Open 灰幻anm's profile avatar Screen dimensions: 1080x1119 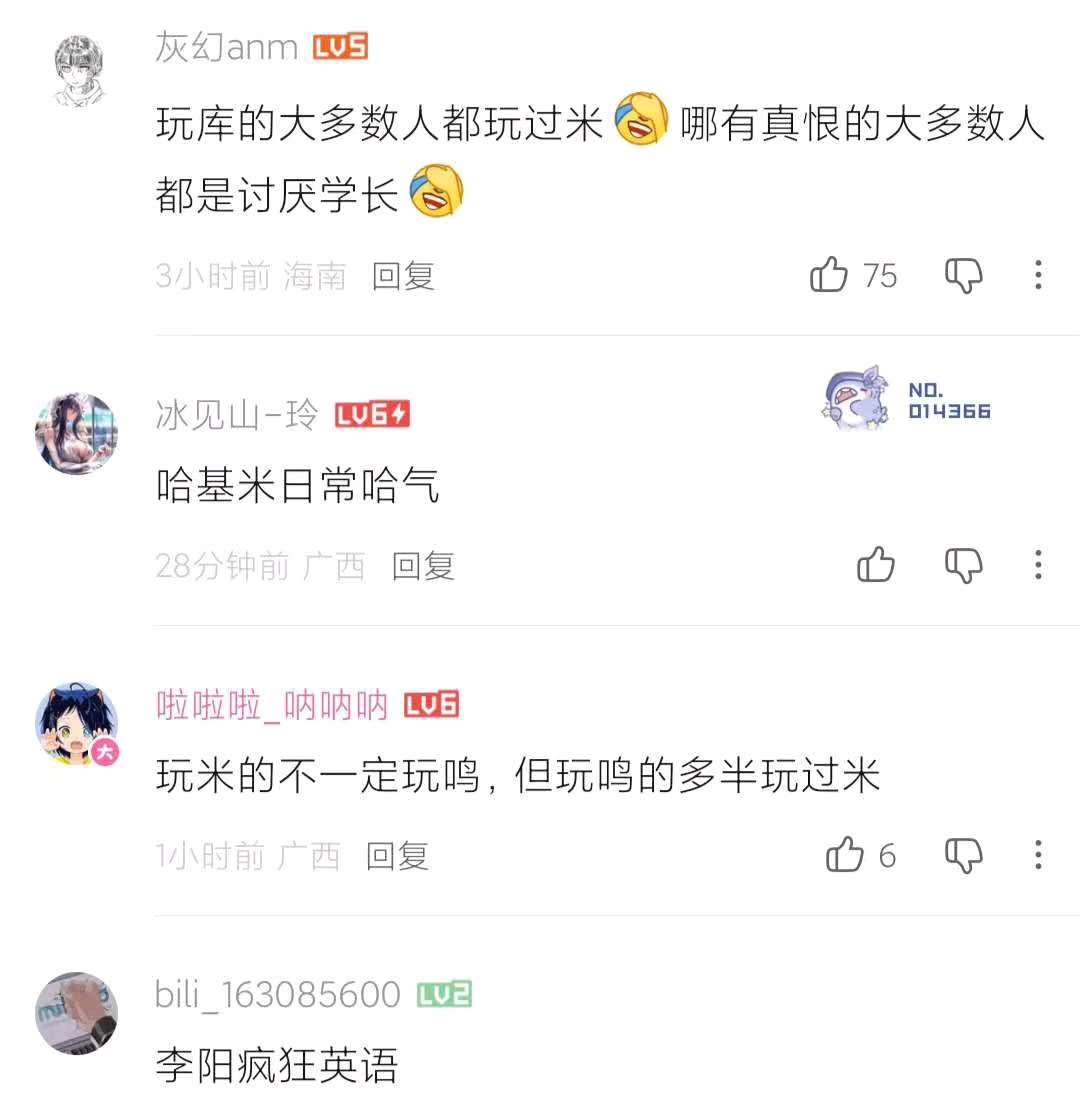(77, 70)
